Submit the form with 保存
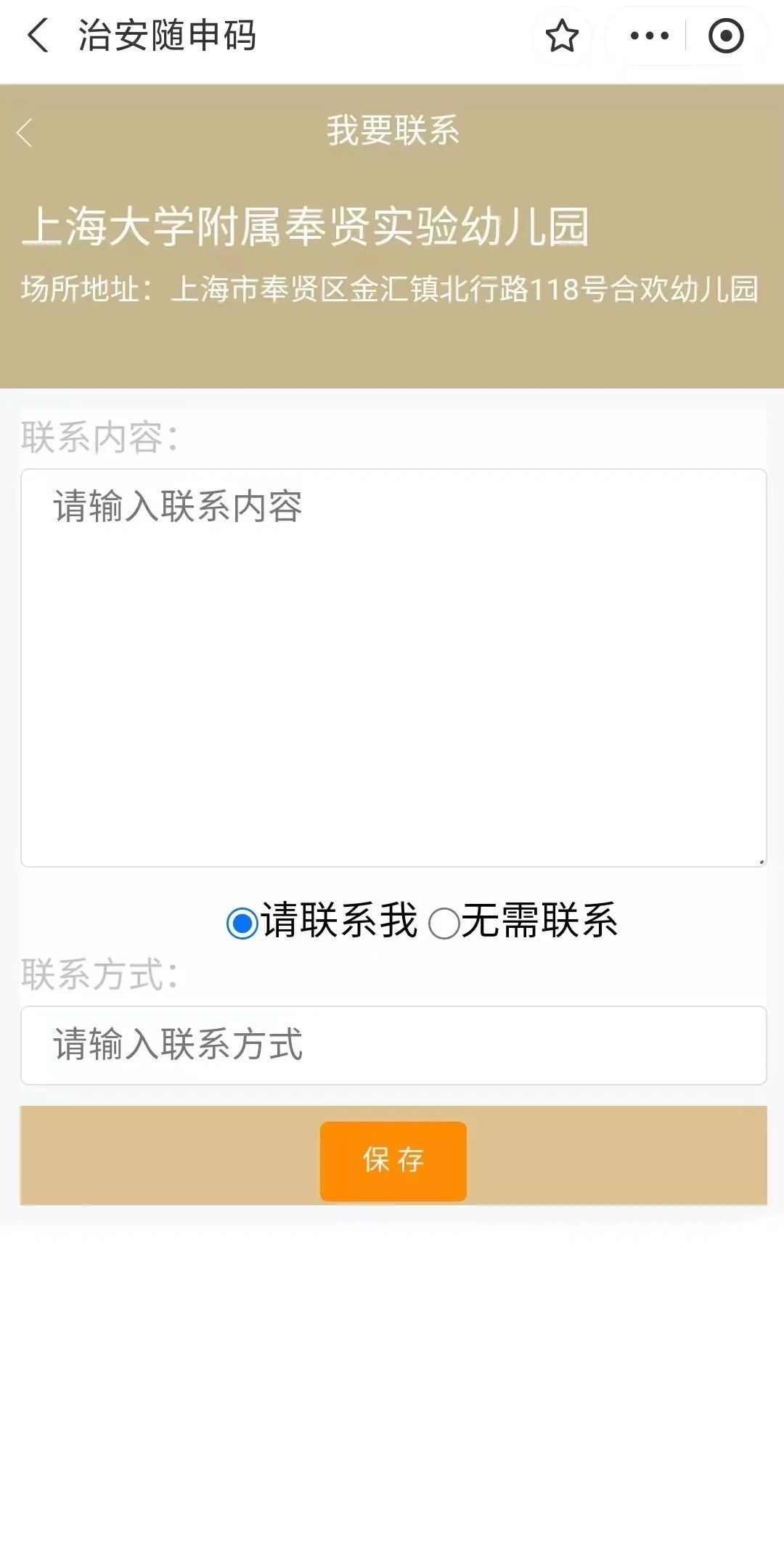Viewport: 784px width, 1545px height. [393, 1160]
